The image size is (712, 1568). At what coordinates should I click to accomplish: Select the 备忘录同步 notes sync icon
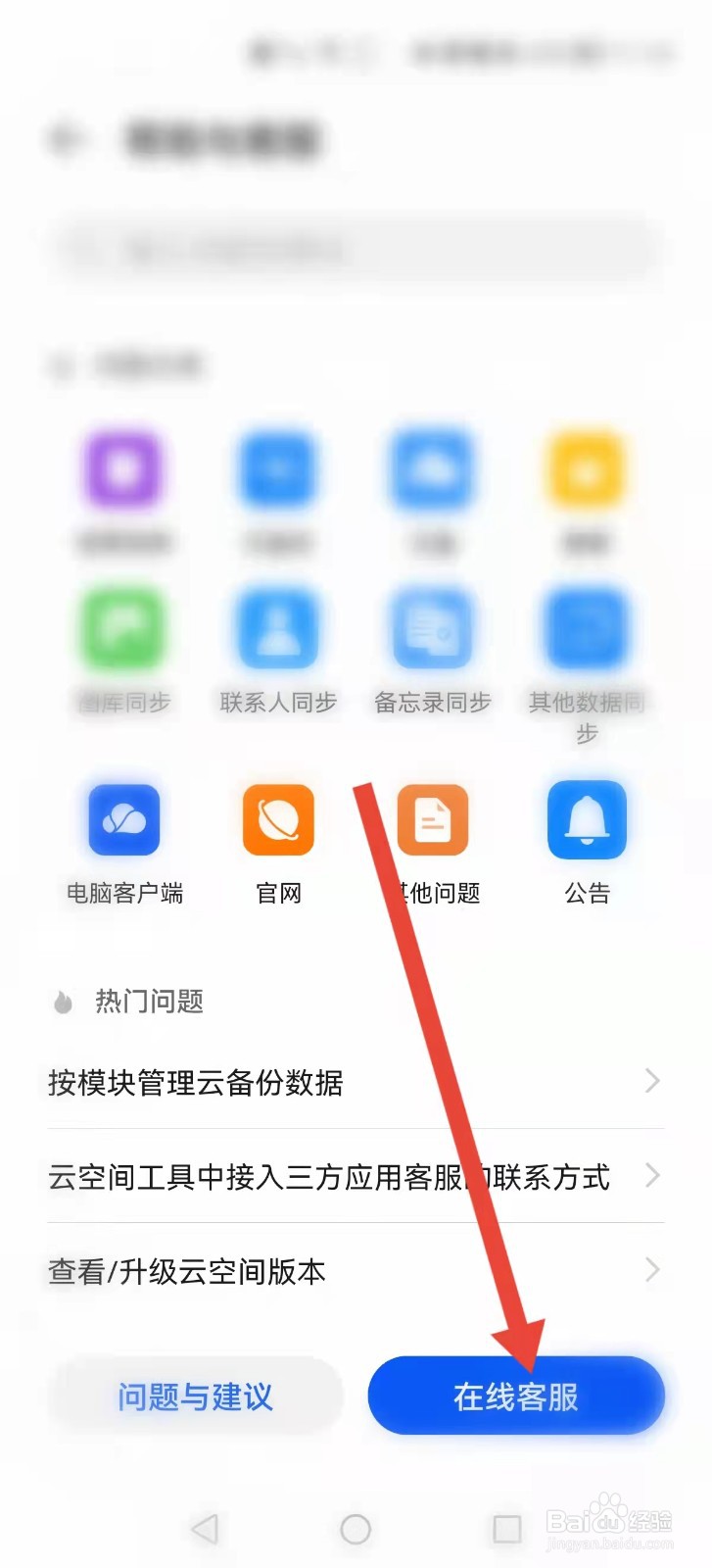tap(432, 630)
